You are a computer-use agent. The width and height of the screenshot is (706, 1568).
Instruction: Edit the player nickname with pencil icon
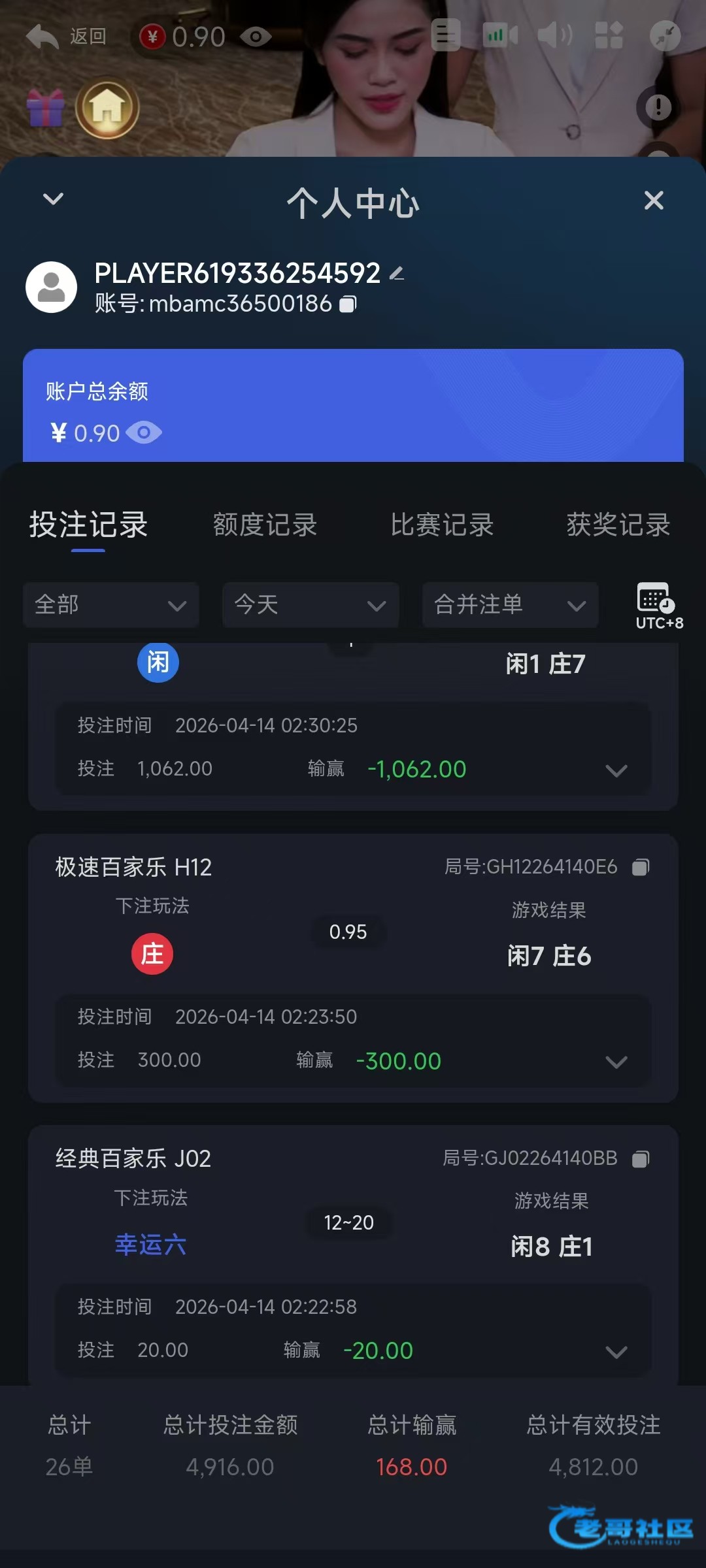(x=397, y=273)
